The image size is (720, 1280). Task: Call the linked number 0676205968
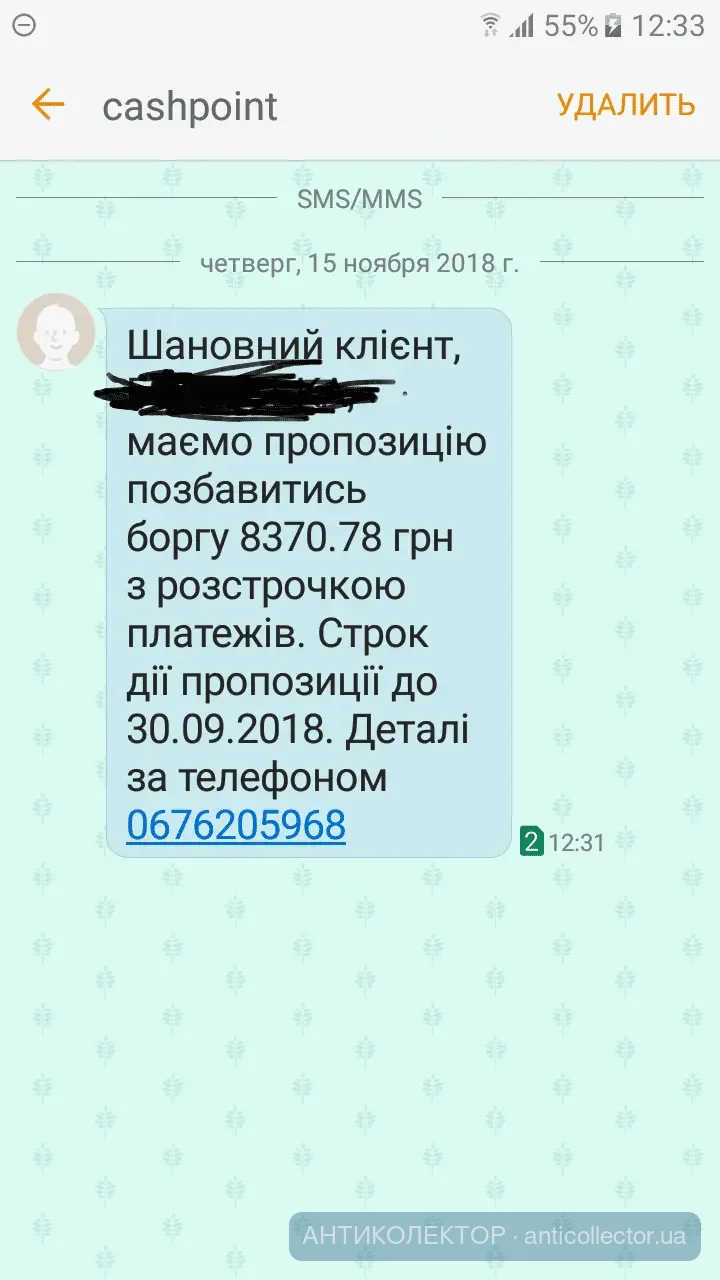pos(236,825)
